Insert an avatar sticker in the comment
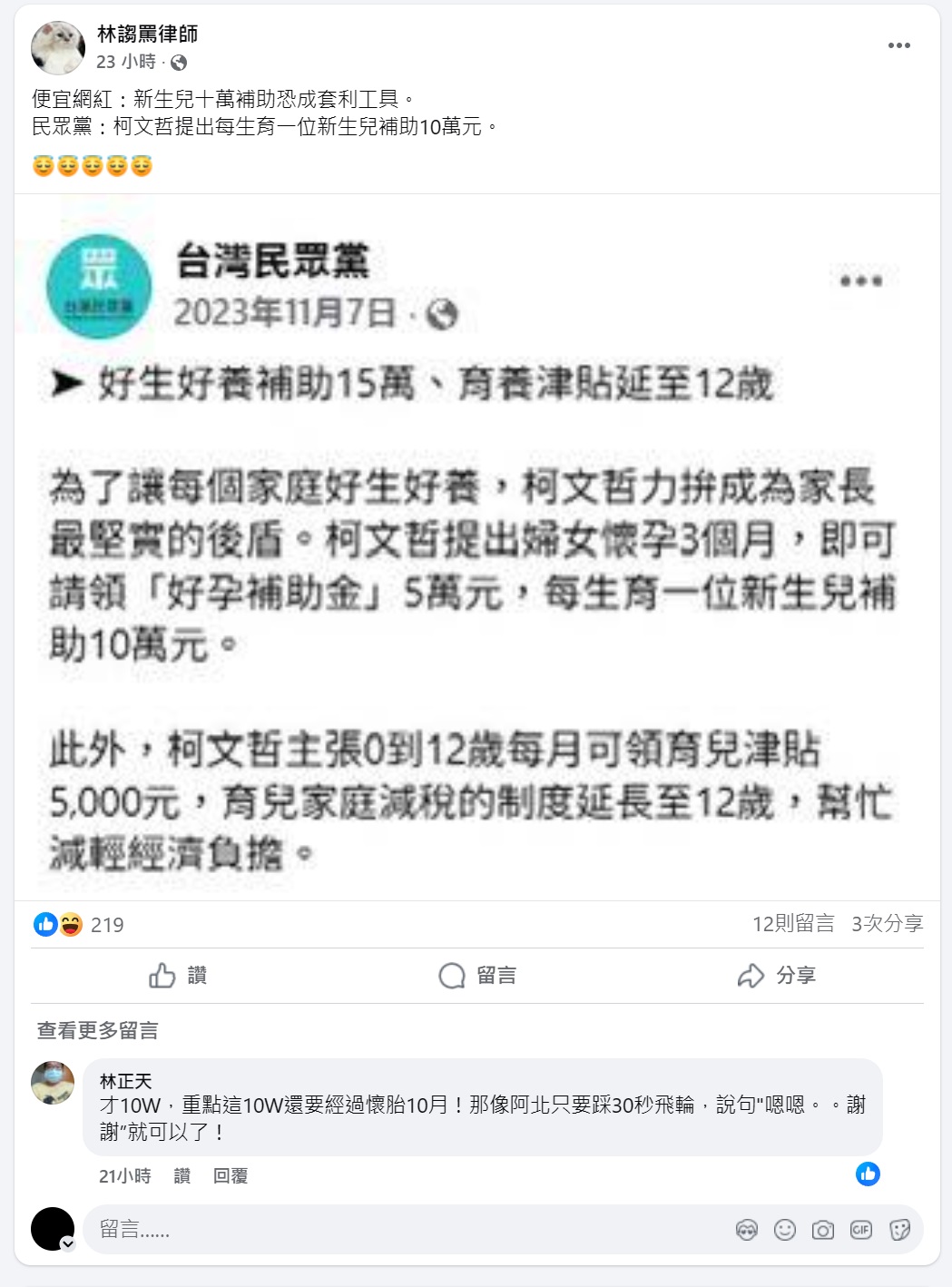Image resolution: width=952 pixels, height=1287 pixels. pyautogui.click(x=747, y=1230)
